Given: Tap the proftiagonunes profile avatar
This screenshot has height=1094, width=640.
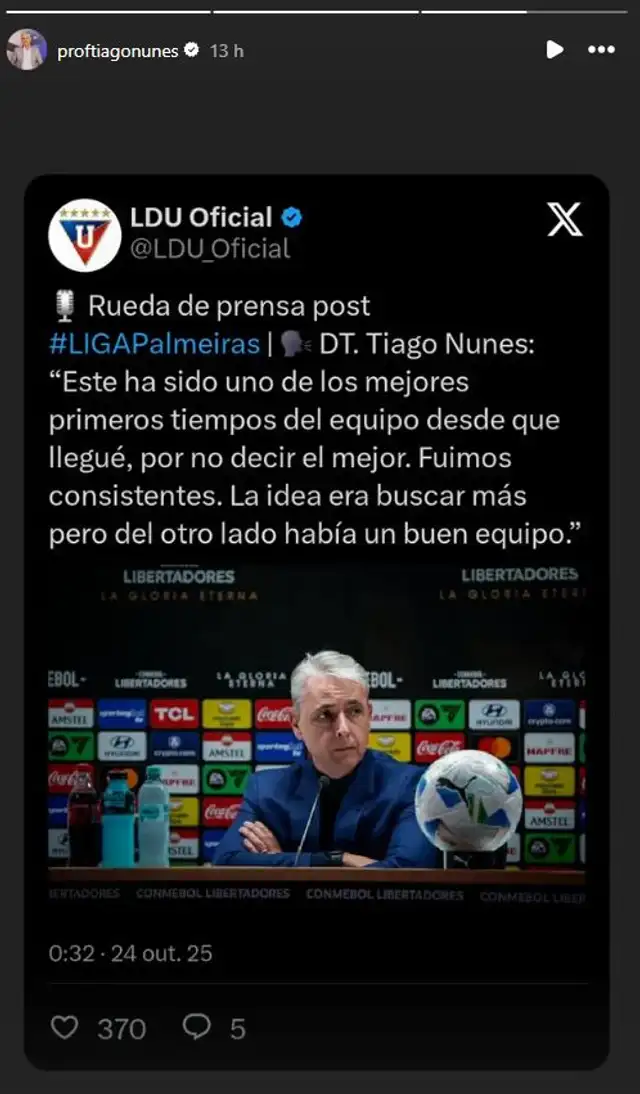Looking at the screenshot, I should (27, 50).
